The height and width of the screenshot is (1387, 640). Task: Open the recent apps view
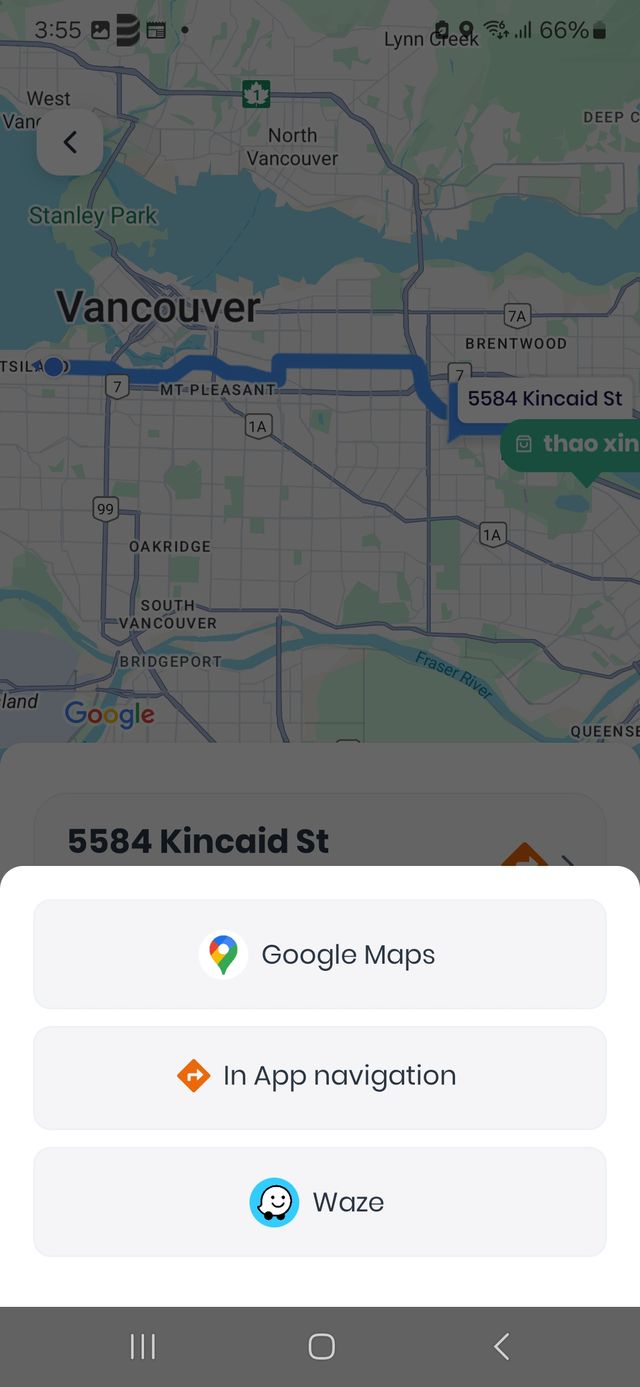point(143,1347)
